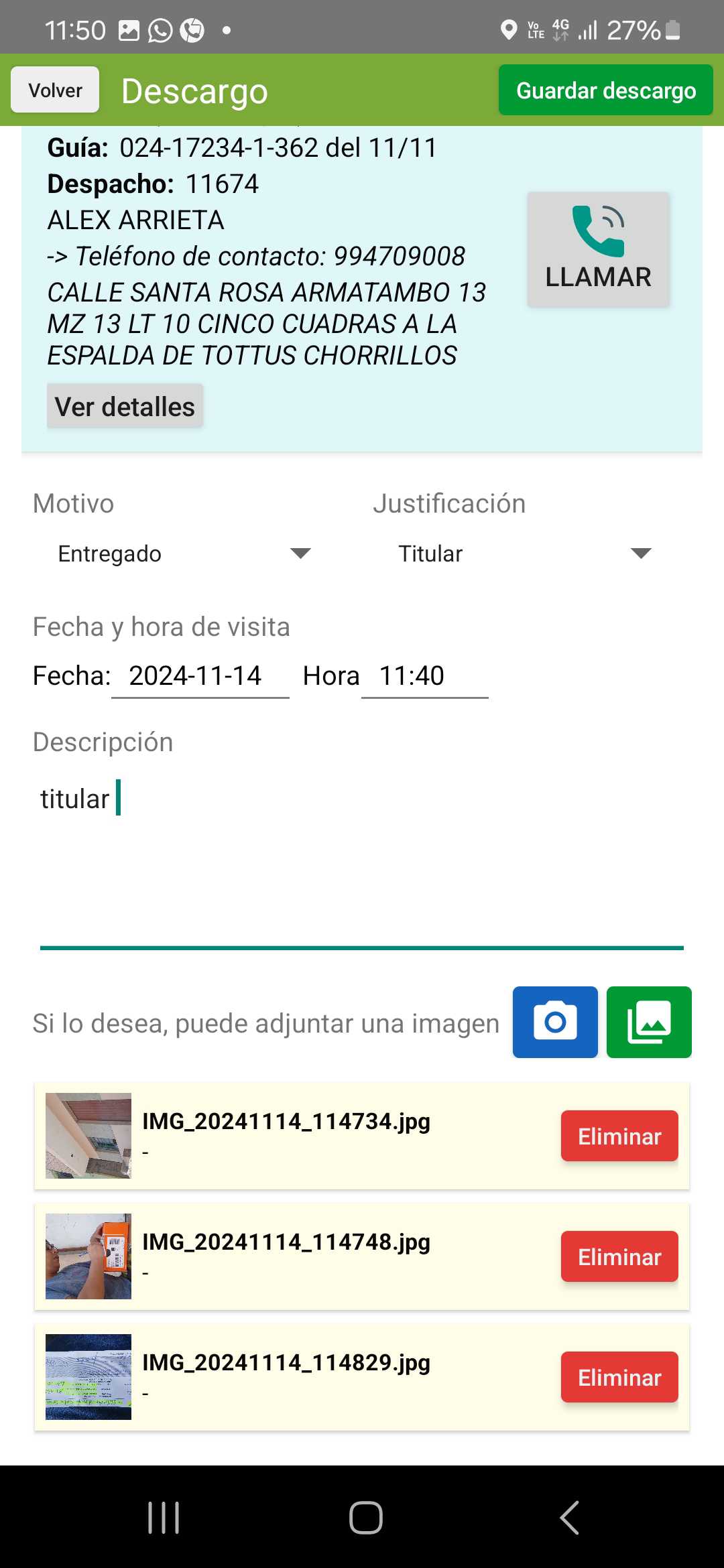
Task: Open the Justificación dropdown
Action: (x=524, y=553)
